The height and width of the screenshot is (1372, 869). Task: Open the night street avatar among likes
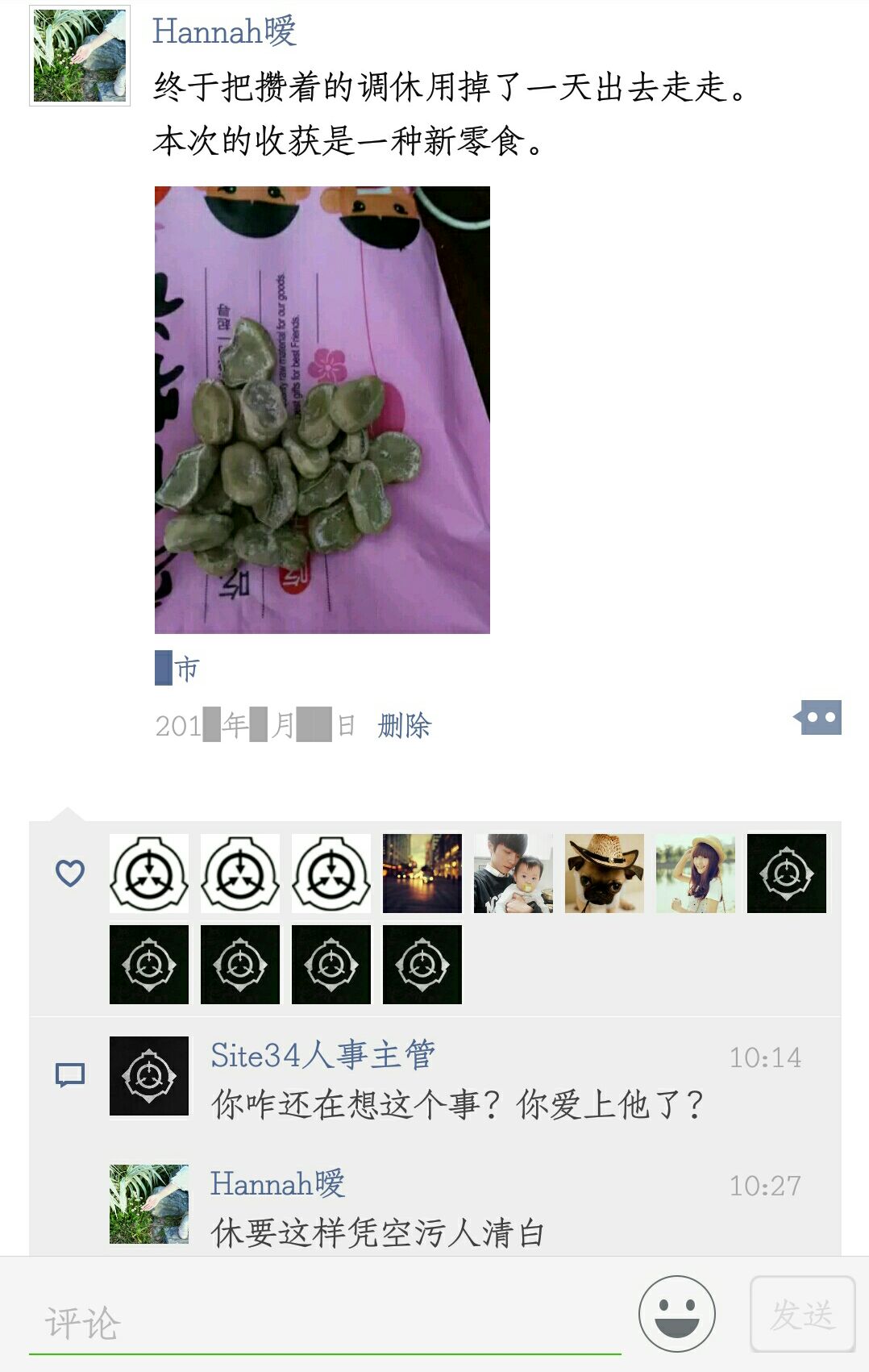tap(422, 874)
